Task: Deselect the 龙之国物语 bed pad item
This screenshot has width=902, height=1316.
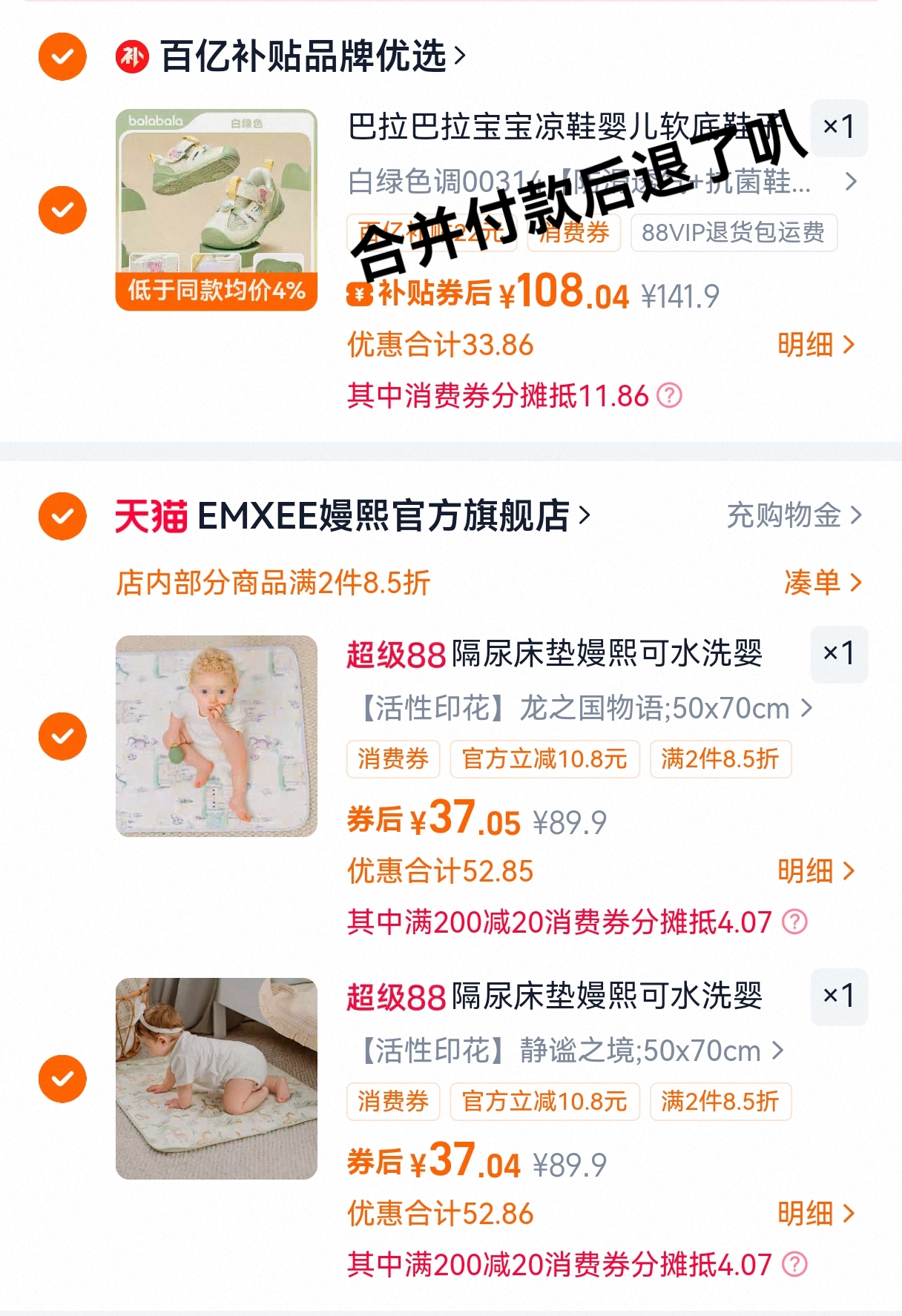Action: click(x=62, y=736)
